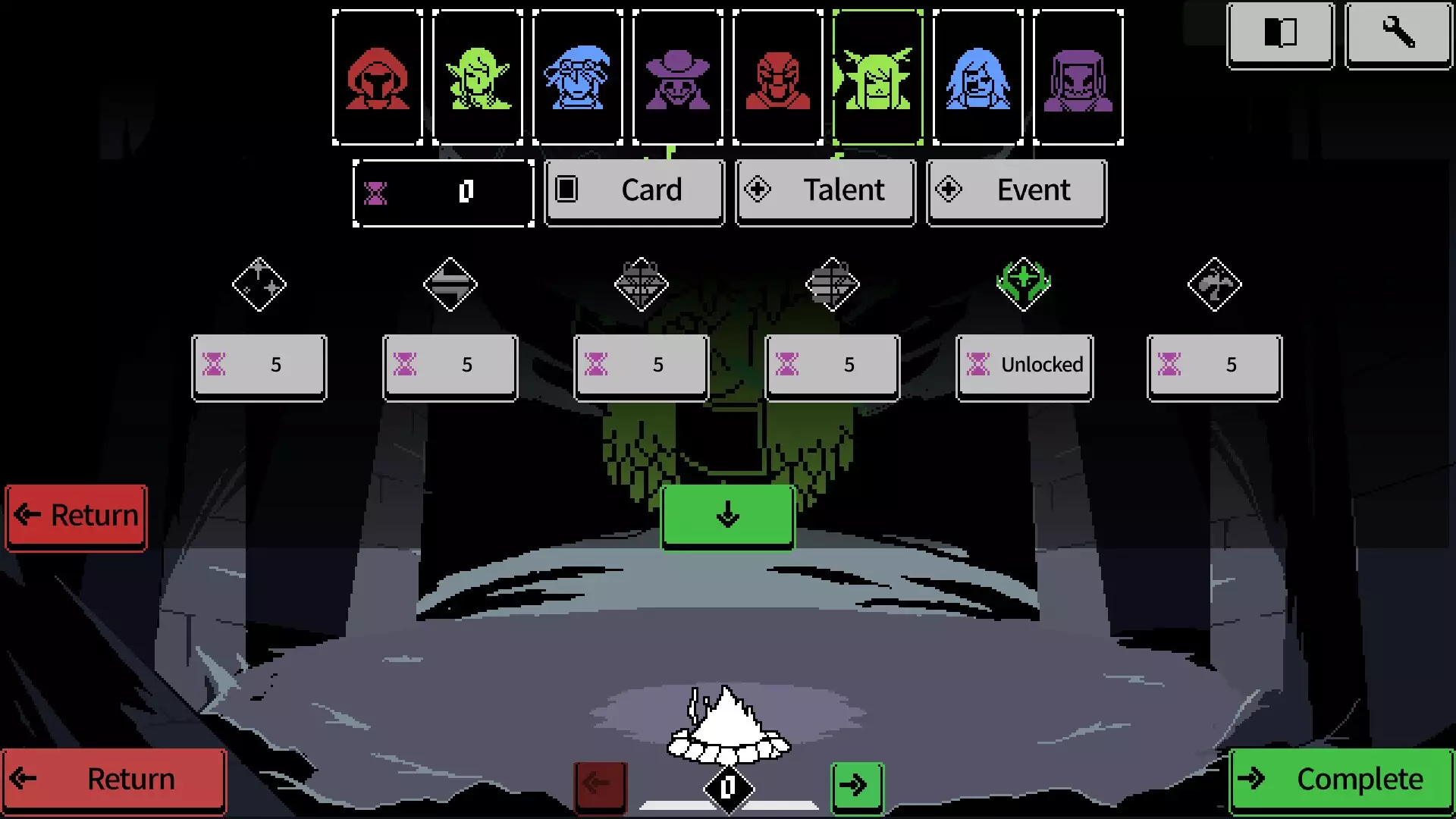Switch to the Talent tab
The image size is (1456, 819).
click(x=825, y=191)
